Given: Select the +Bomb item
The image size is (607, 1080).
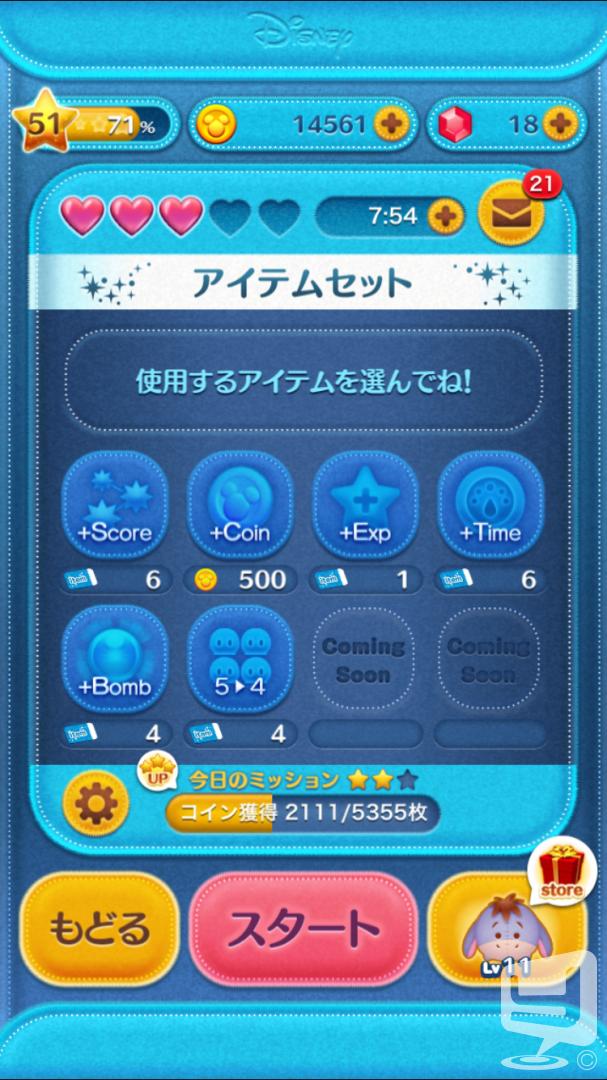Looking at the screenshot, I should [x=115, y=658].
